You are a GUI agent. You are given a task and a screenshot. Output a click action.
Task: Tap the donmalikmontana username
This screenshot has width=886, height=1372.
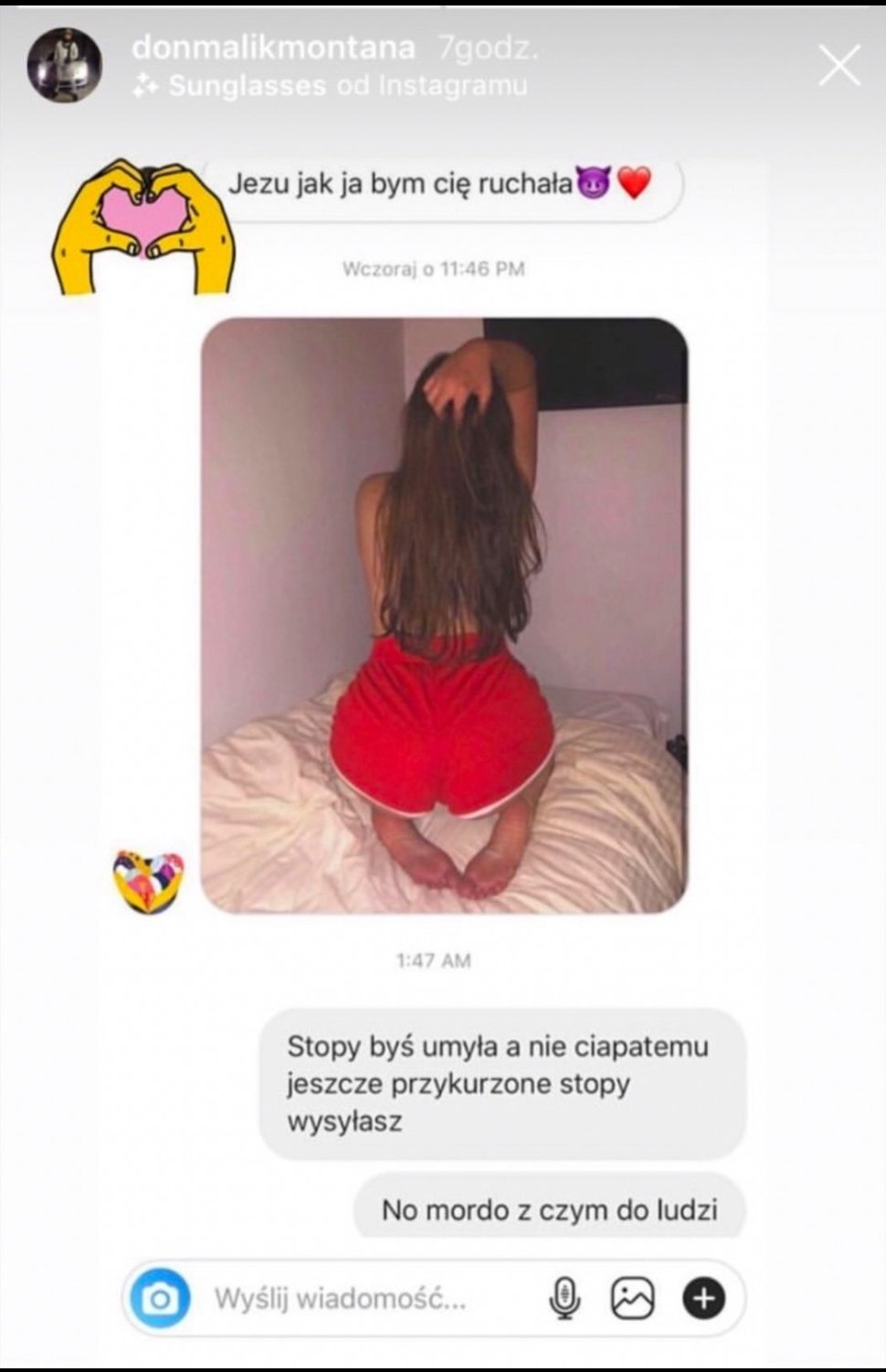tap(273, 47)
